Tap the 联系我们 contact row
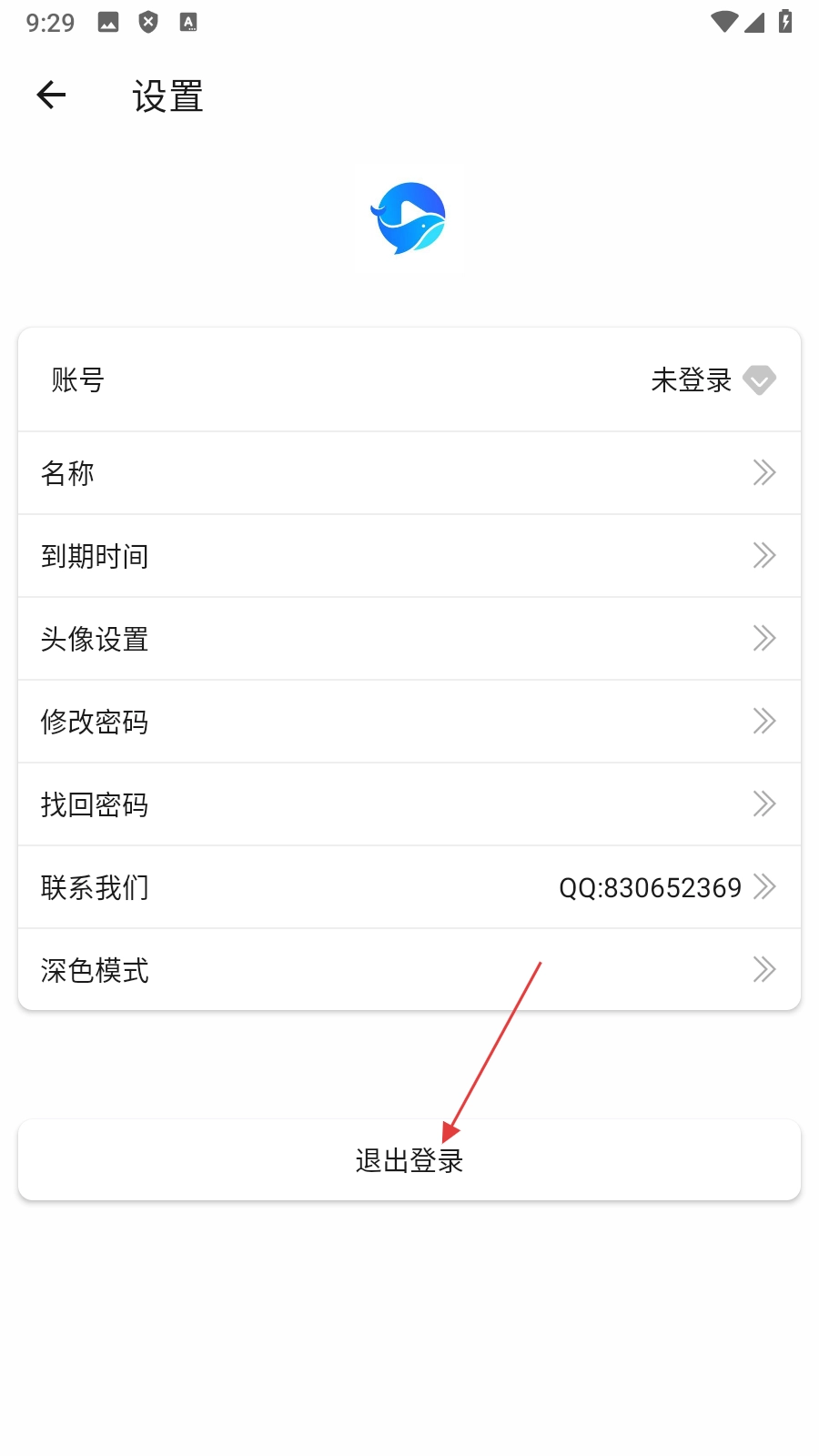 coord(409,887)
